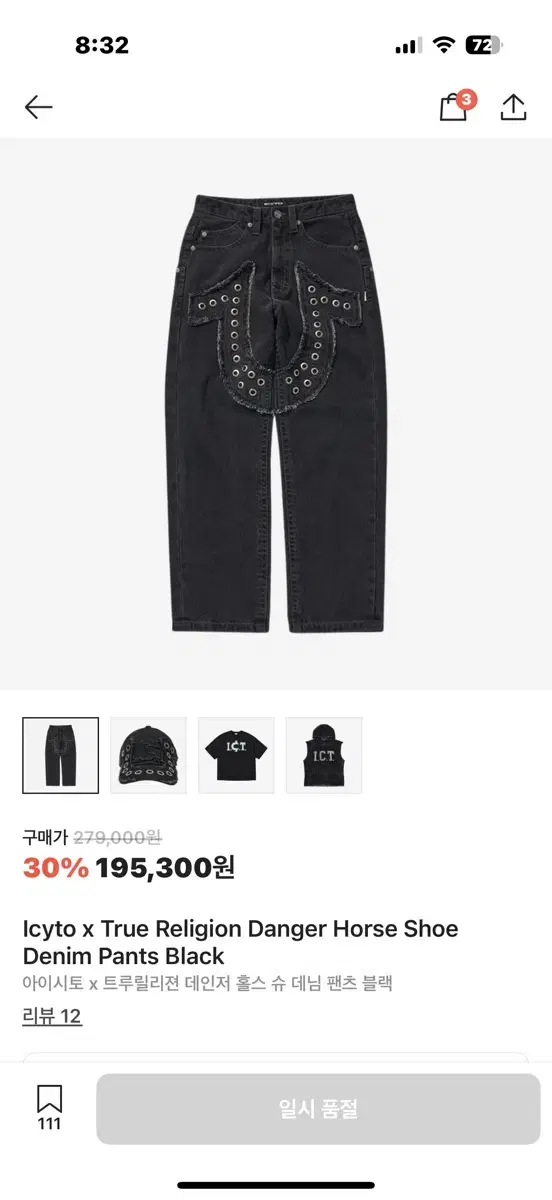The width and height of the screenshot is (552, 1200).
Task: View the studded cap thumbnail
Action: [148, 755]
